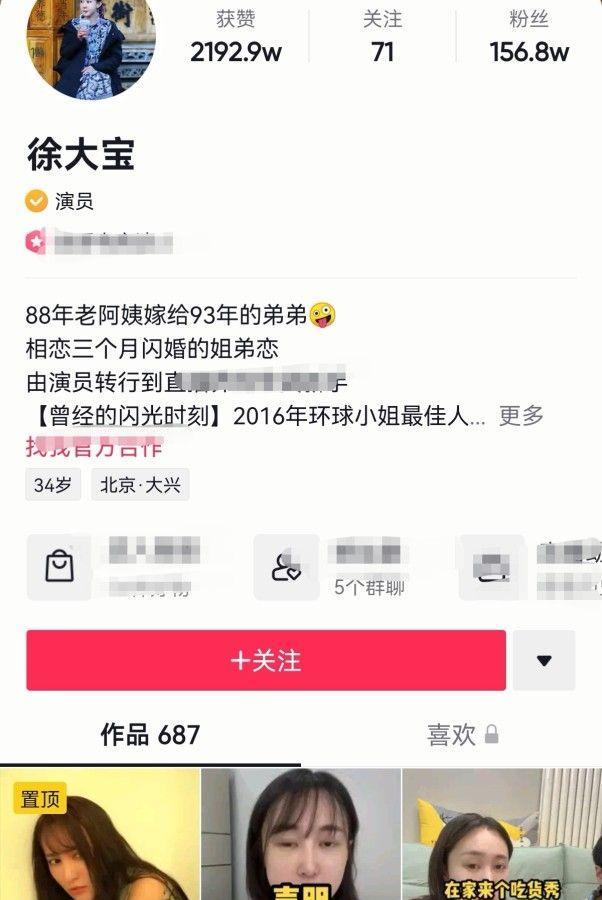Expand the dropdown arrow beside +关注
Viewport: 602px width, 900px height.
click(544, 661)
